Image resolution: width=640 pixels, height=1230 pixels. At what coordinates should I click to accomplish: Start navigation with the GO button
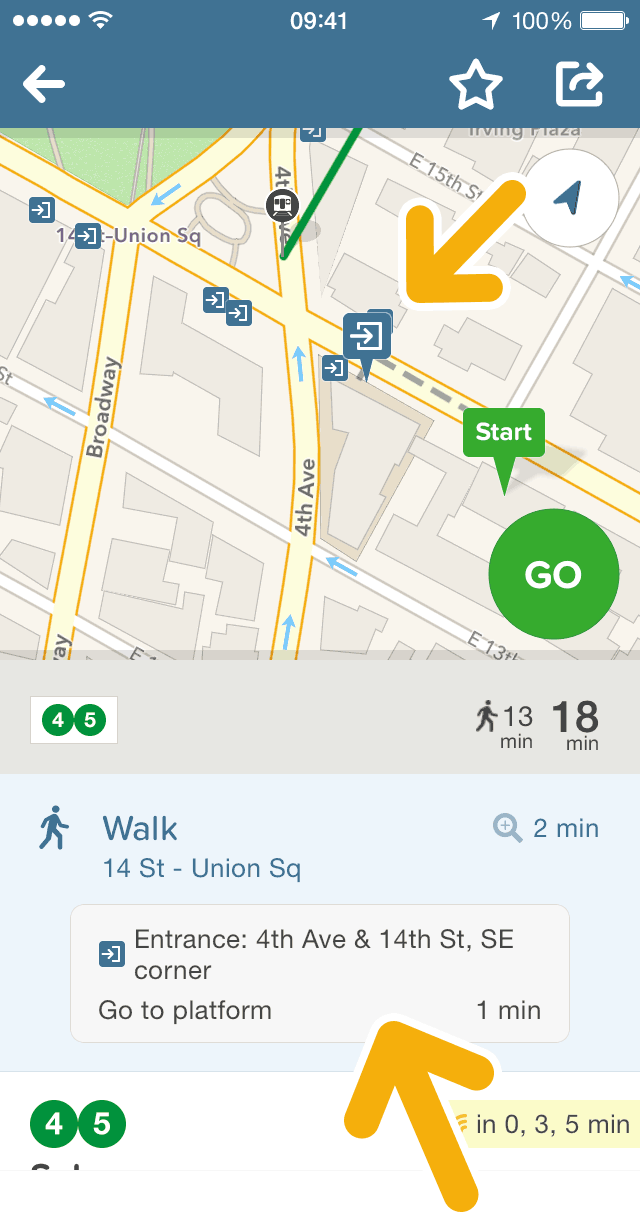coord(553,575)
